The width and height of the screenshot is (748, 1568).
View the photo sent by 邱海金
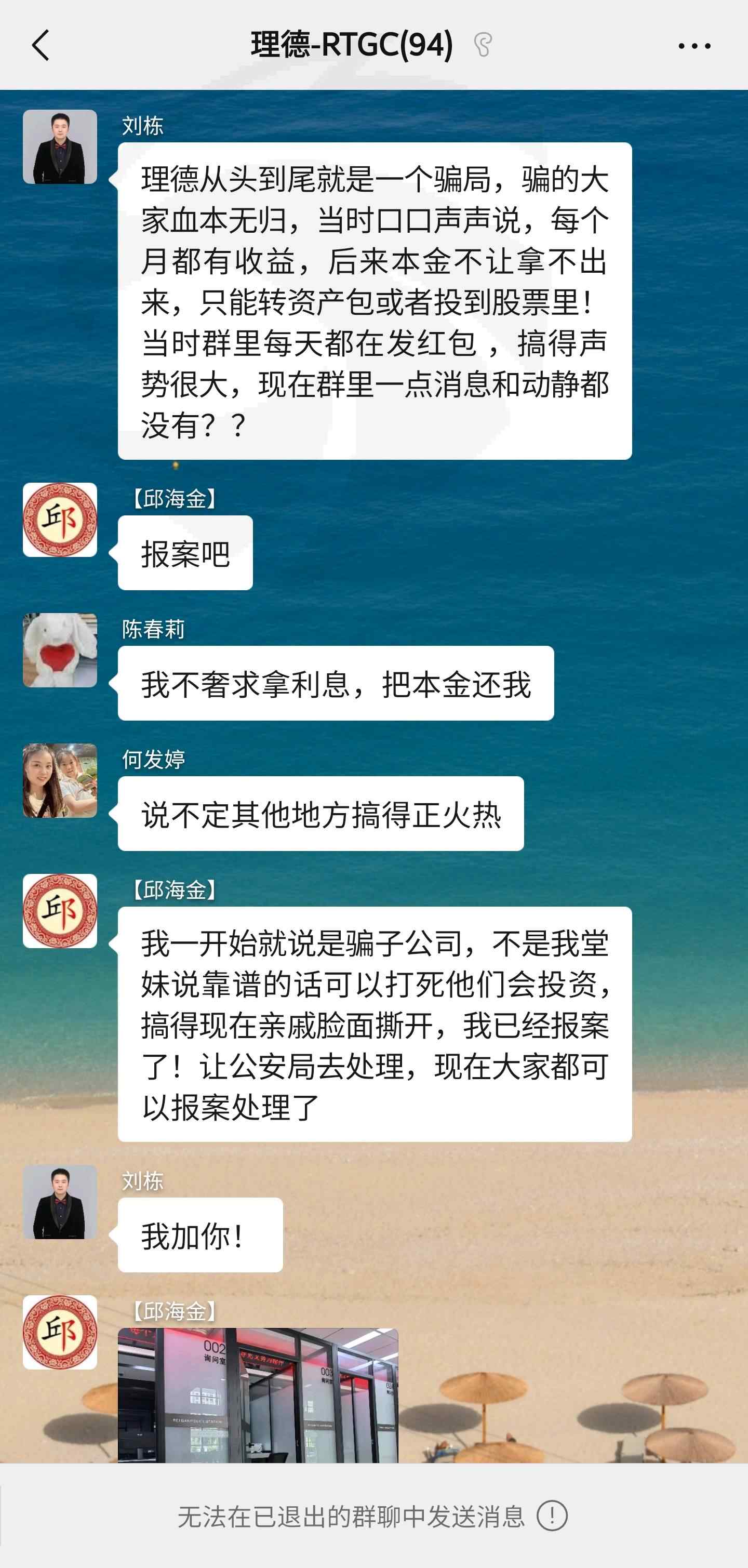pyautogui.click(x=258, y=1395)
